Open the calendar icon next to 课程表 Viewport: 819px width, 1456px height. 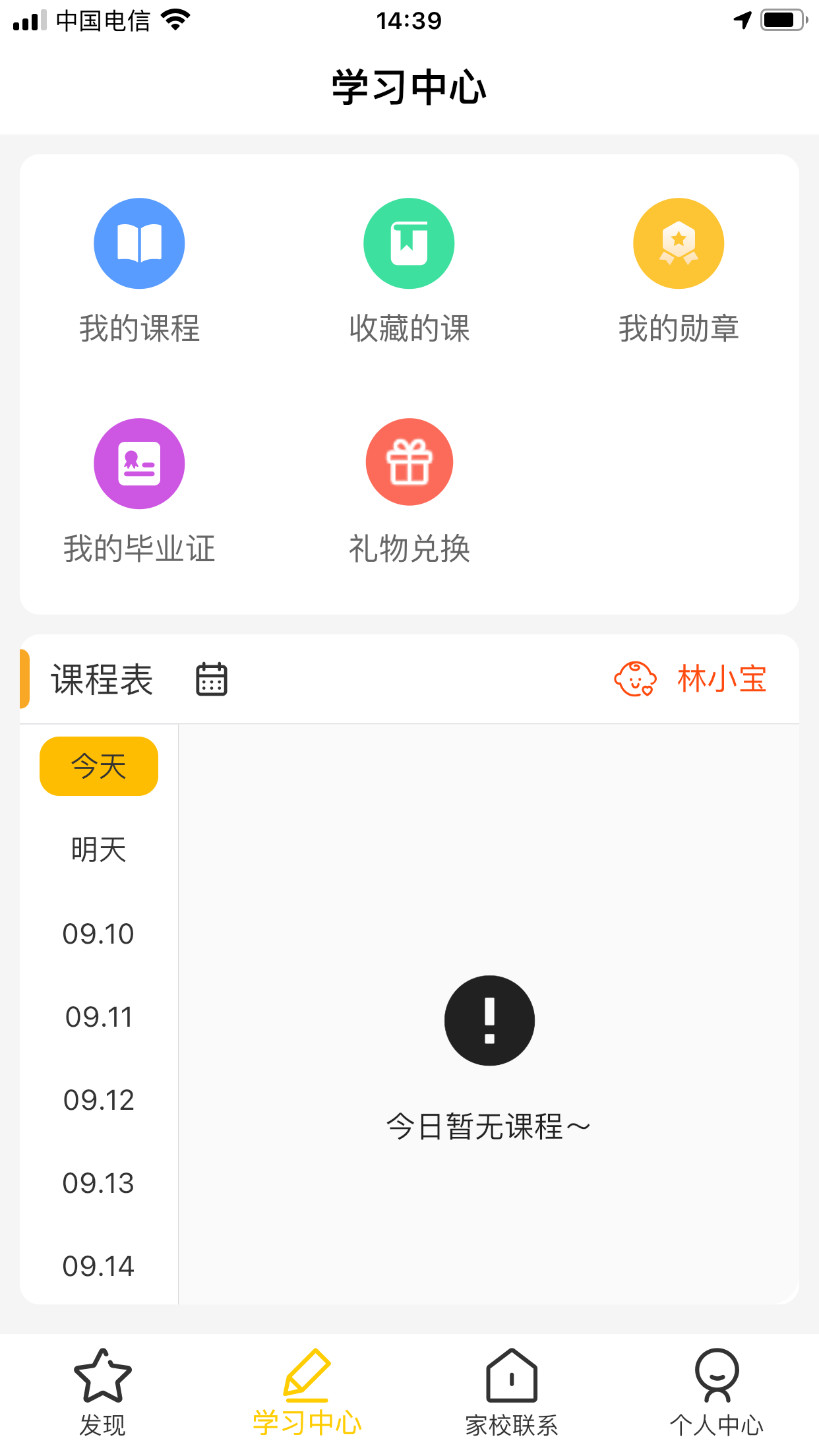pyautogui.click(x=212, y=678)
